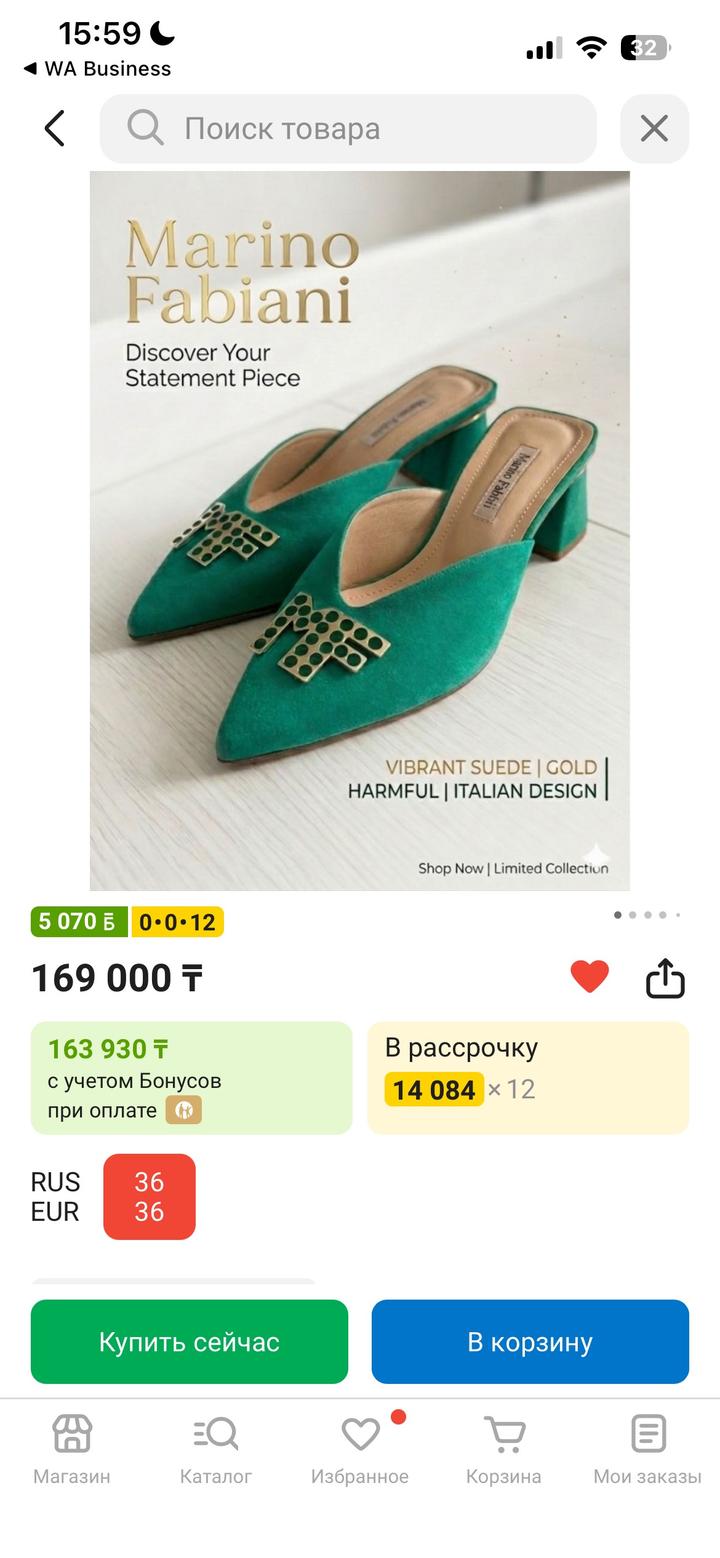Image resolution: width=720 pixels, height=1558 pixels.
Task: Tap the 5 070 bonus badge
Action: coord(79,921)
